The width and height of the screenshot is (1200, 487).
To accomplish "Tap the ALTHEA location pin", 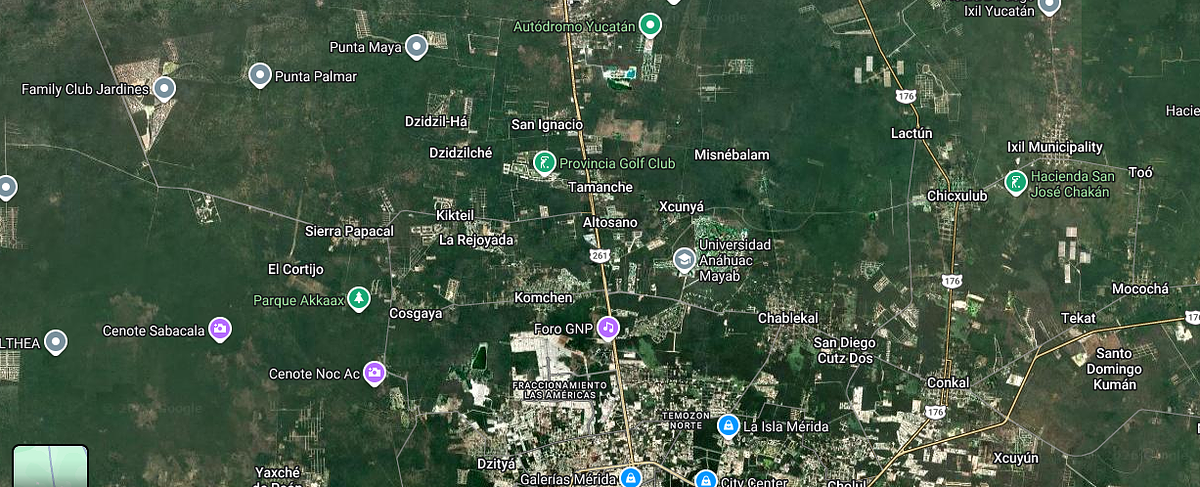I will click(x=56, y=342).
